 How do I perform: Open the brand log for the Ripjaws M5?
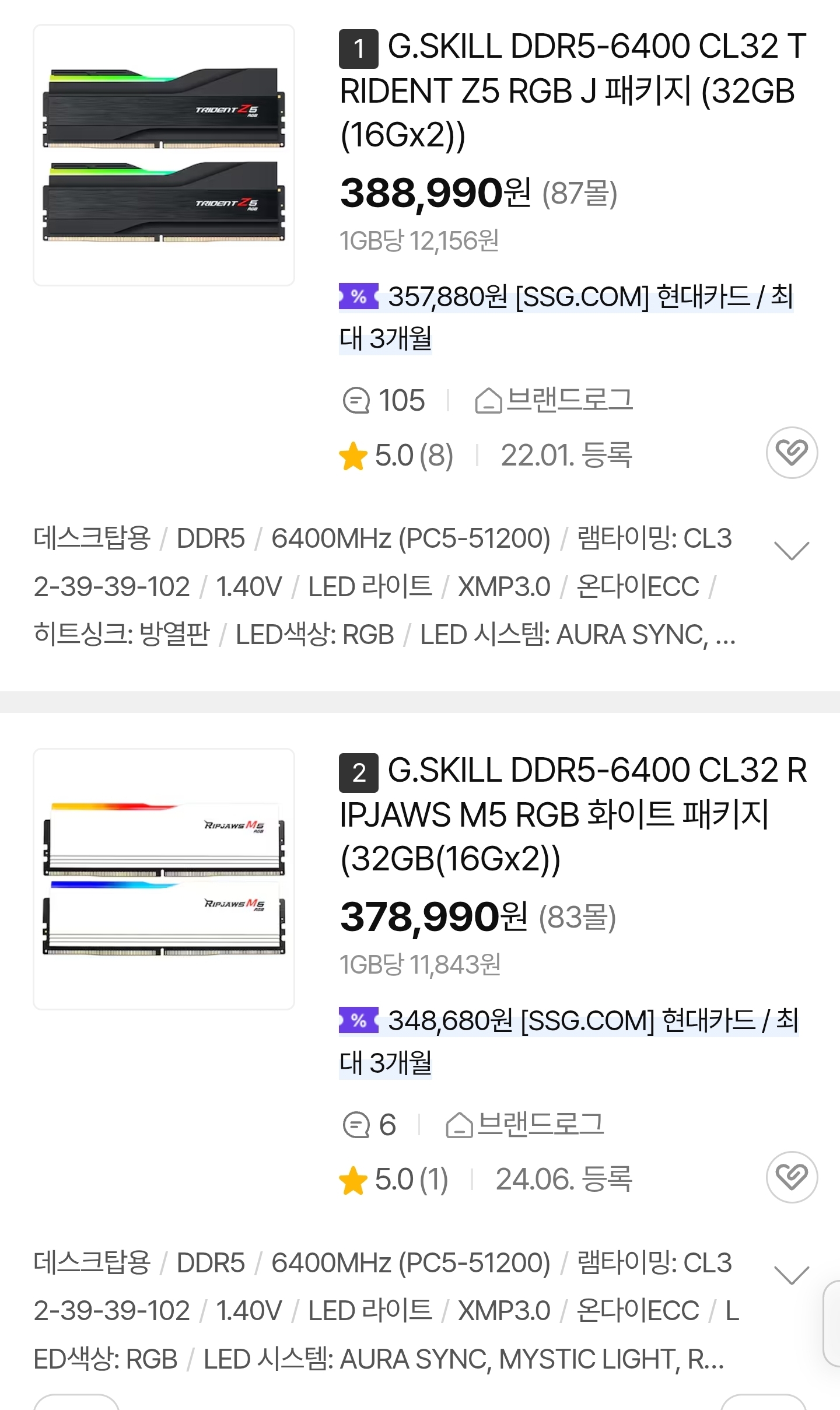(x=525, y=1125)
